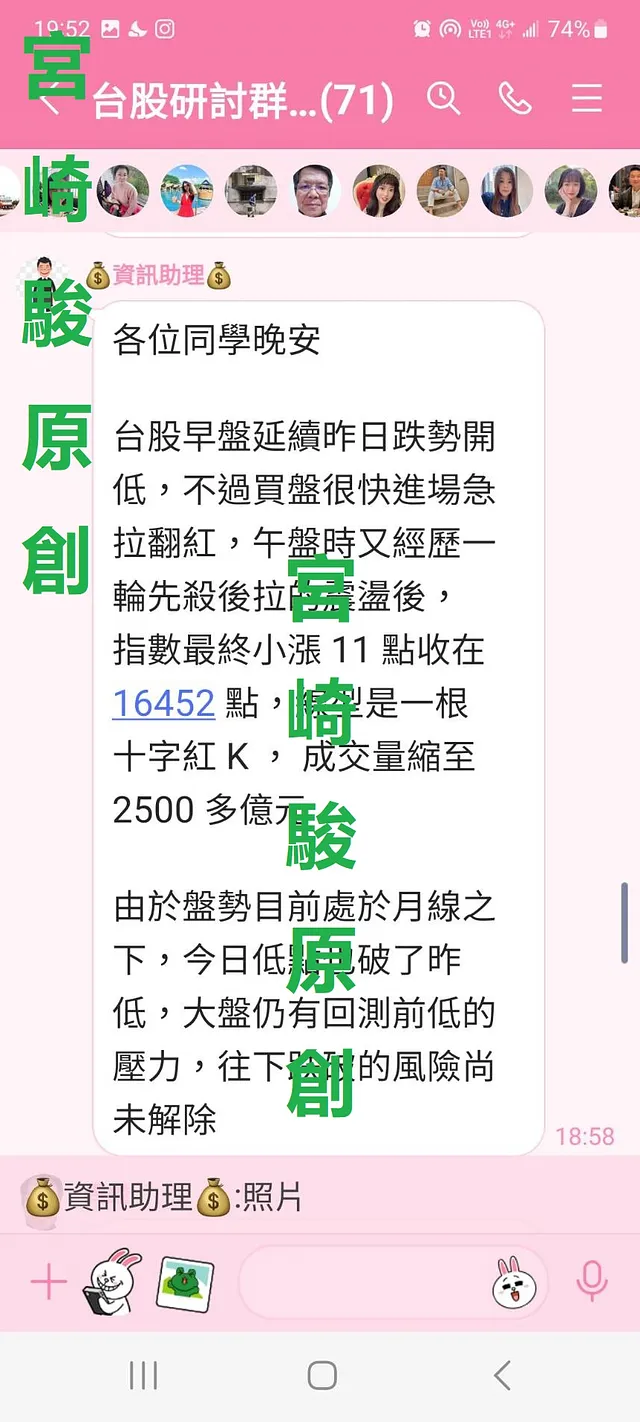
Task: Record a voice message with the microphone
Action: pyautogui.click(x=592, y=1281)
